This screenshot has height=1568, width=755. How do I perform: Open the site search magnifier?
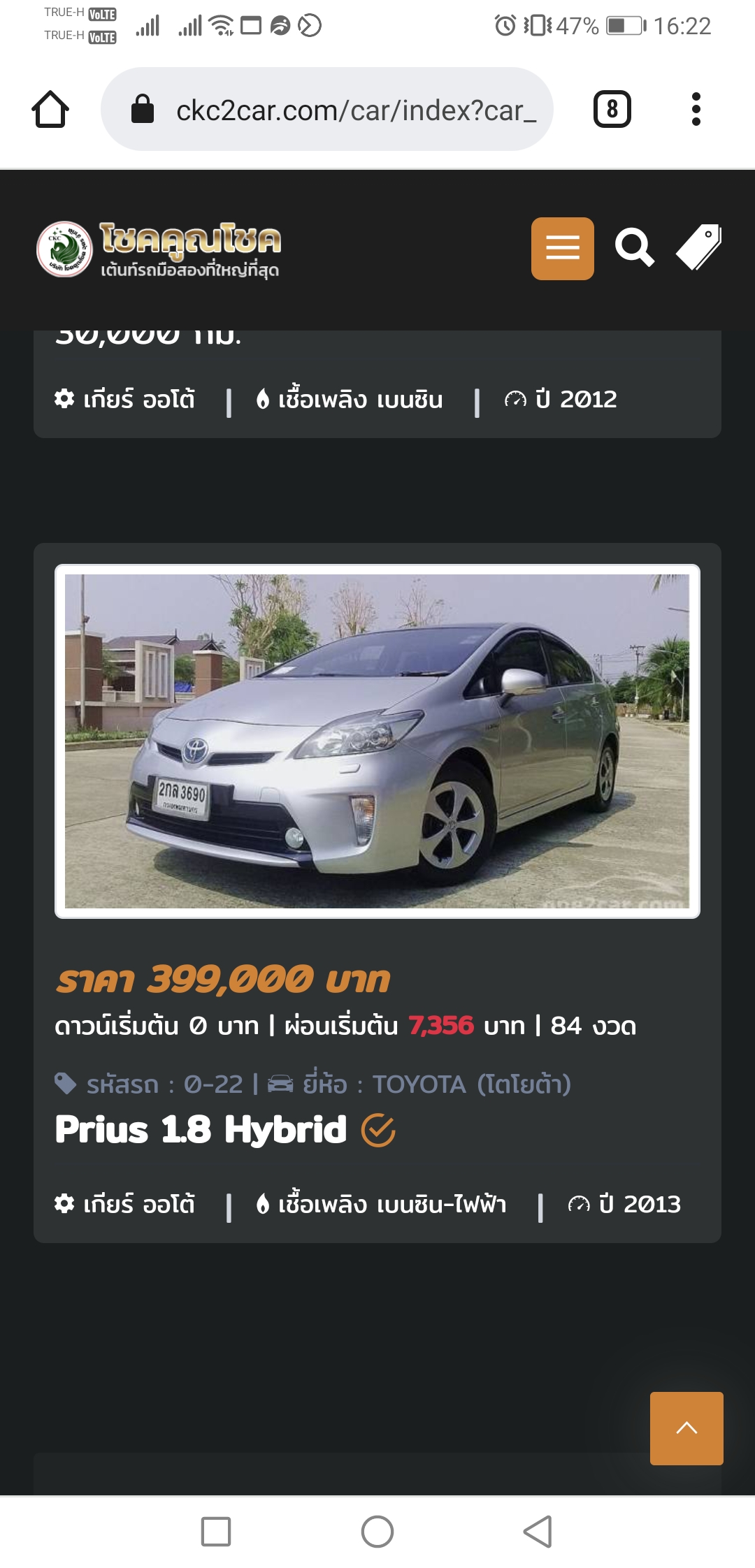[x=634, y=248]
